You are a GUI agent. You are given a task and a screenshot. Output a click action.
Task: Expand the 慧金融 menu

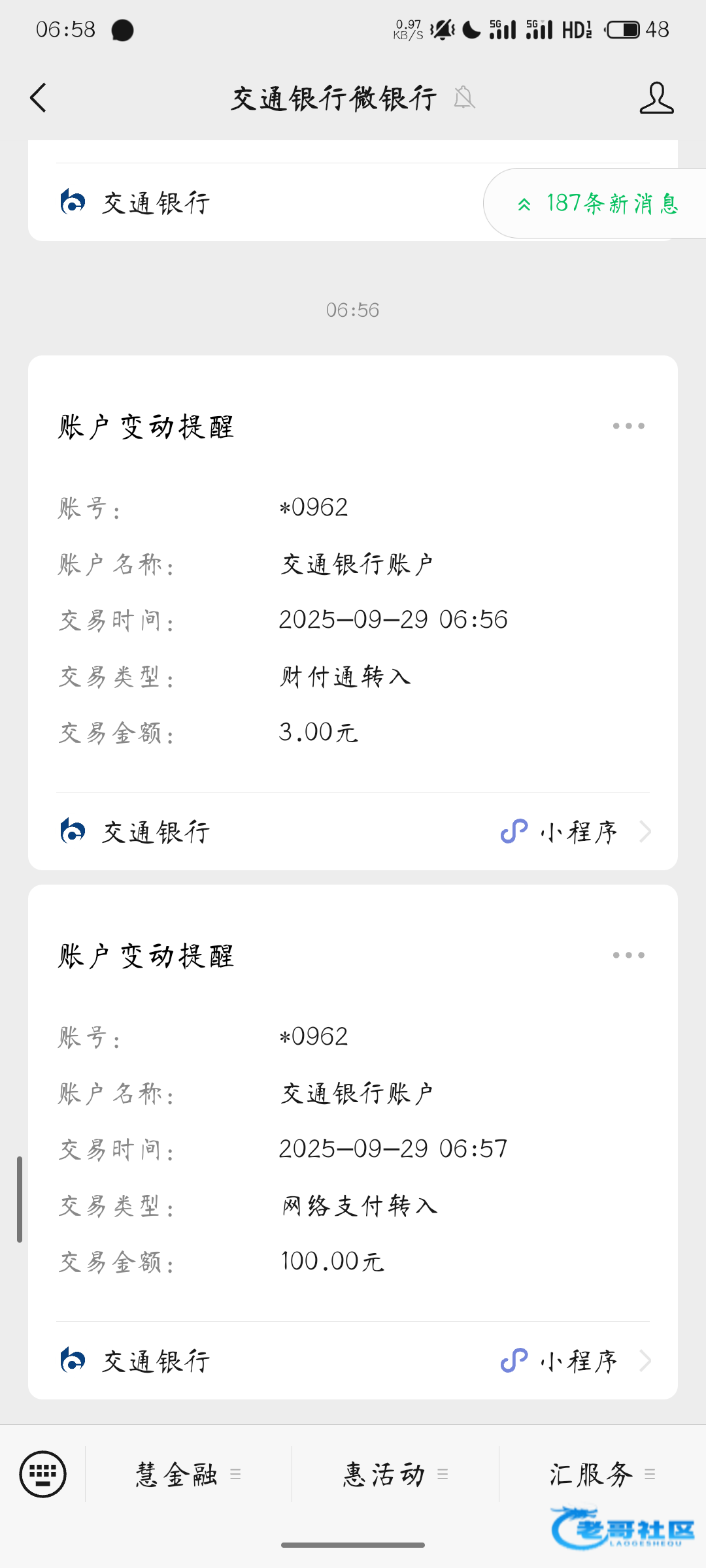point(188,1475)
